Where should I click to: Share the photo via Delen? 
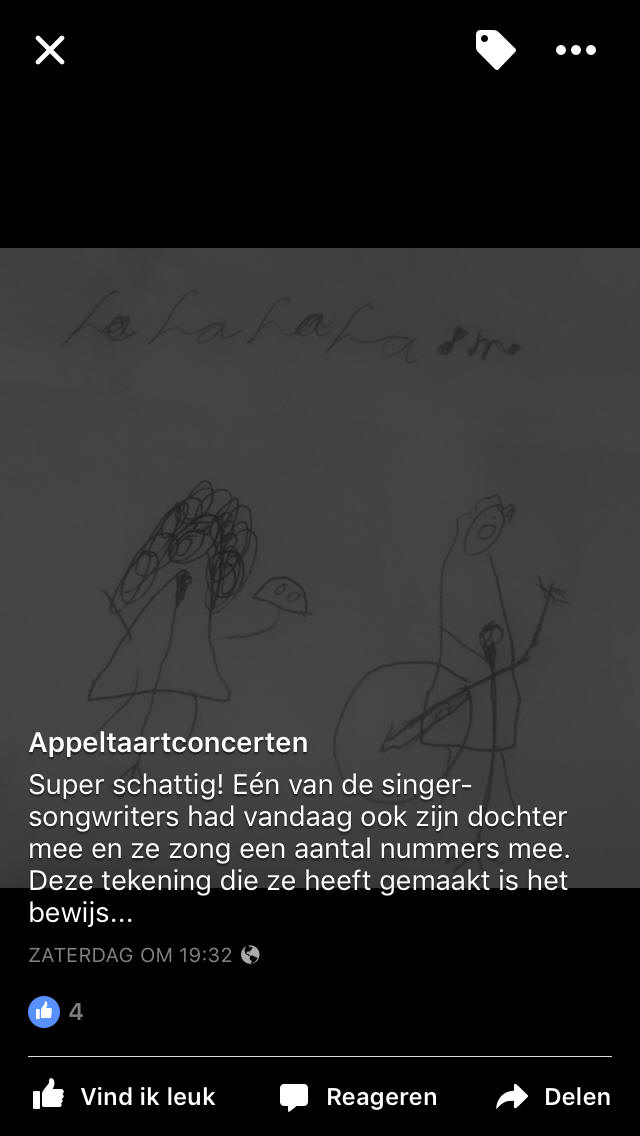552,1096
